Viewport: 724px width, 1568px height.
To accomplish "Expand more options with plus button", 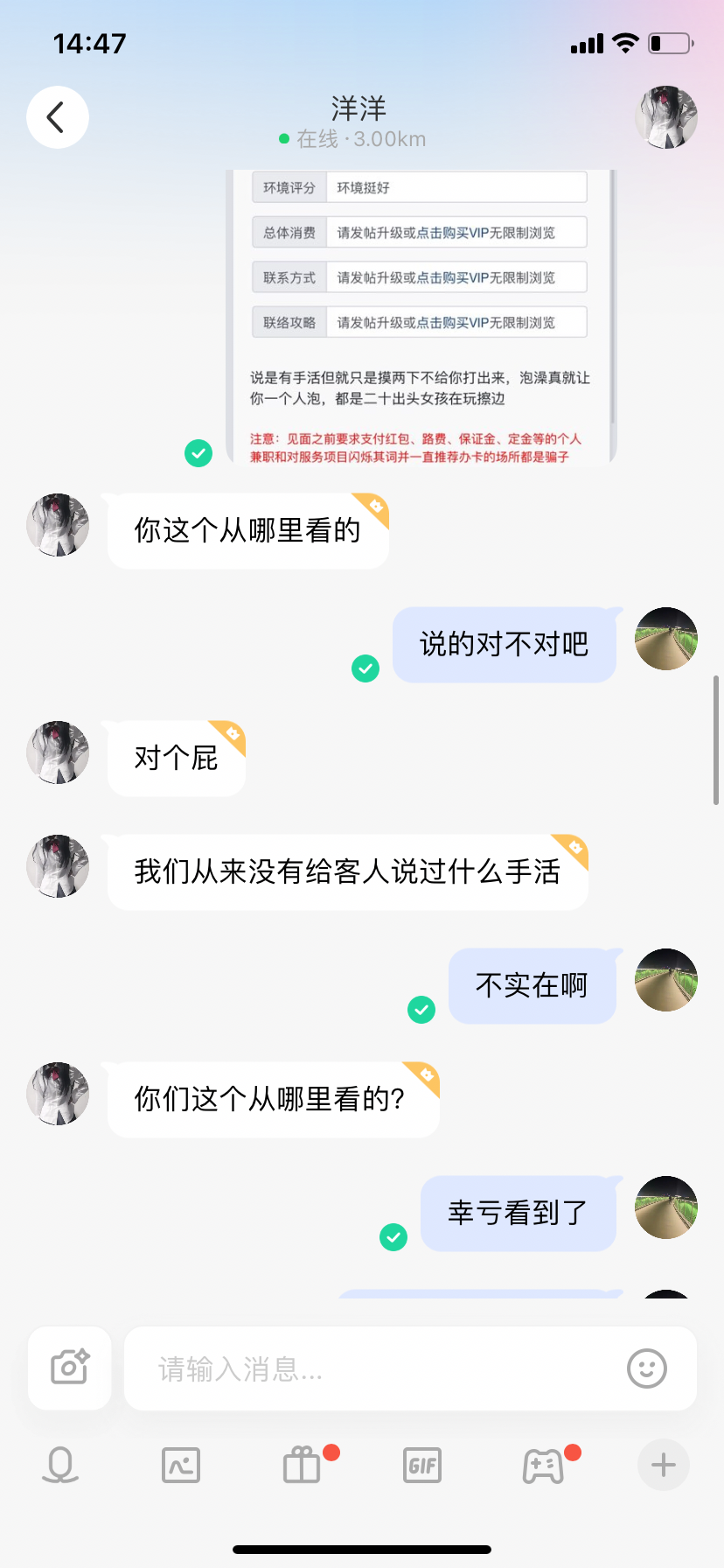I will pos(664,1465).
